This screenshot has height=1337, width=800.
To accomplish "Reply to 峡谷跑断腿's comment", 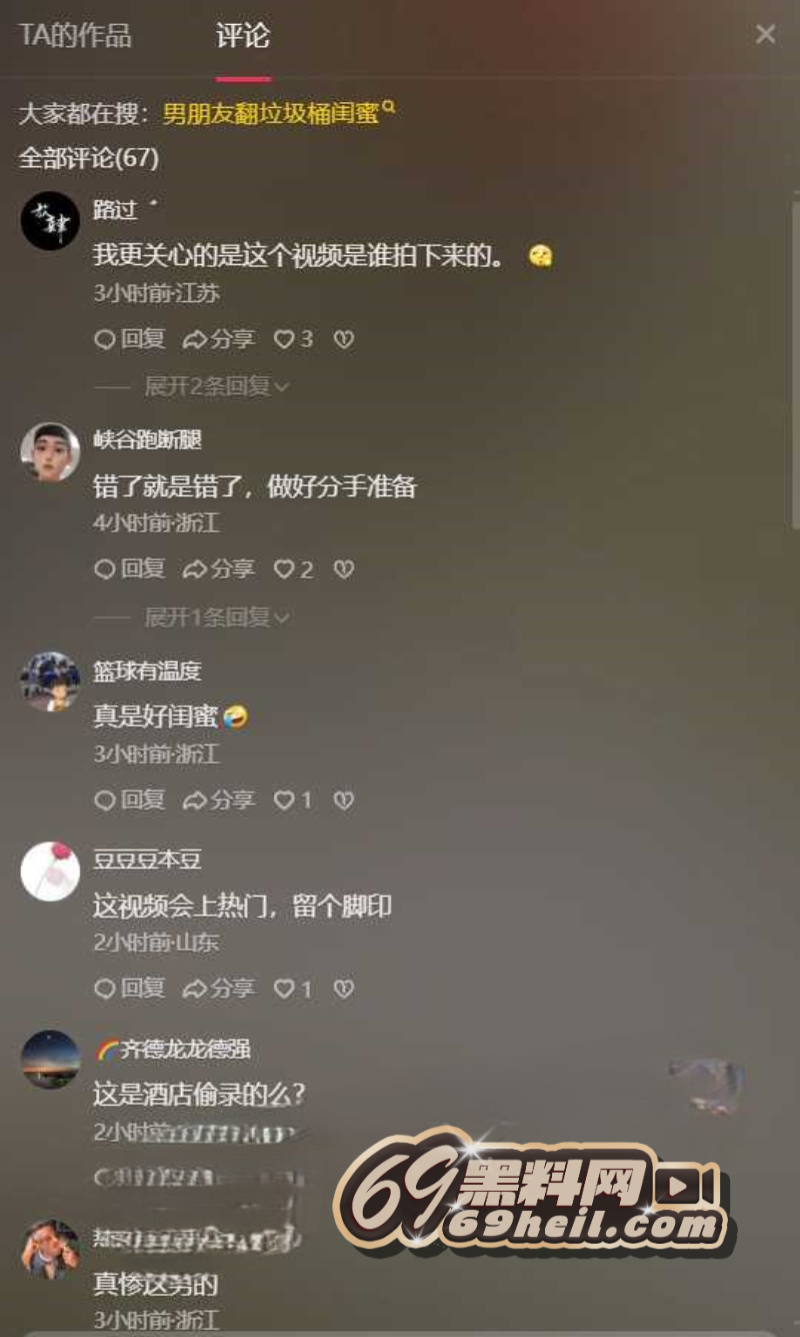I will pyautogui.click(x=130, y=569).
